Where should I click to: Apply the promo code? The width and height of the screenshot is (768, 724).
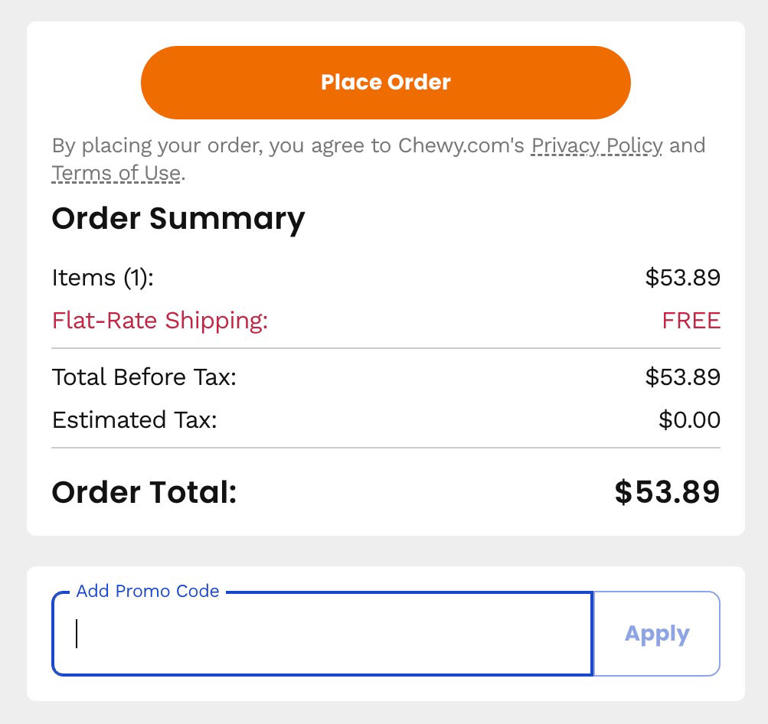click(x=656, y=634)
